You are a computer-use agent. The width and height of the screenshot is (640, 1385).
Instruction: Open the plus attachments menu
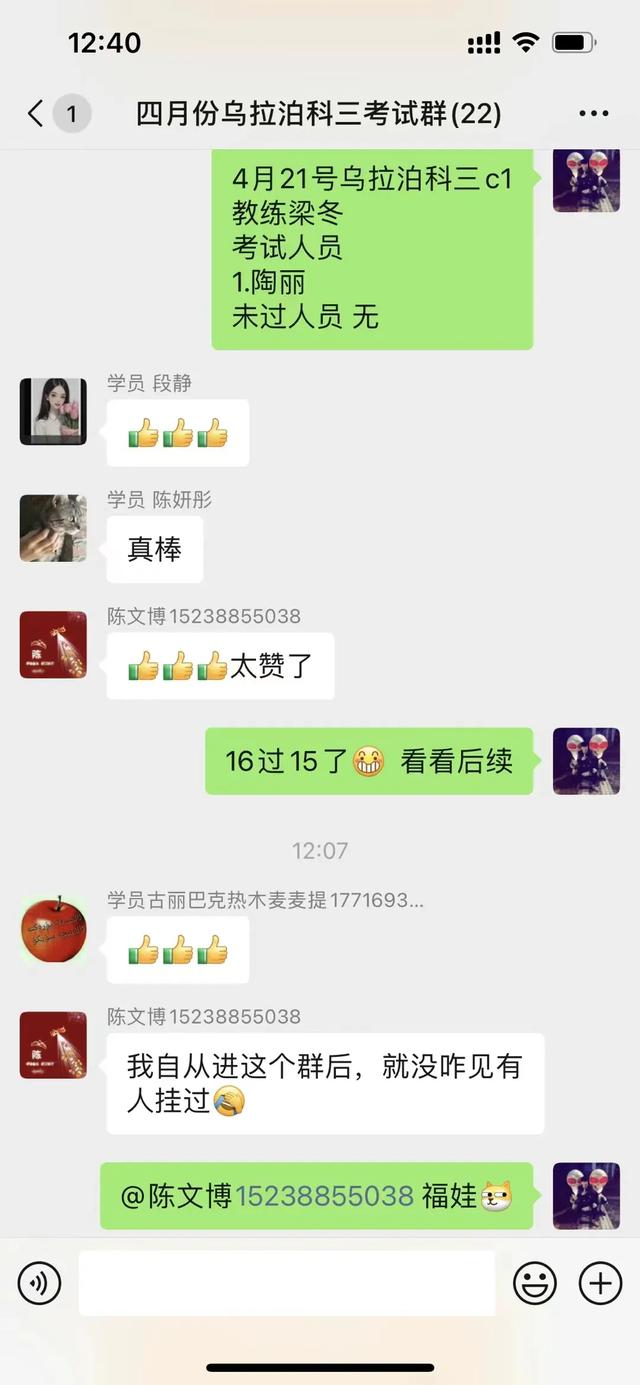pyautogui.click(x=600, y=1283)
